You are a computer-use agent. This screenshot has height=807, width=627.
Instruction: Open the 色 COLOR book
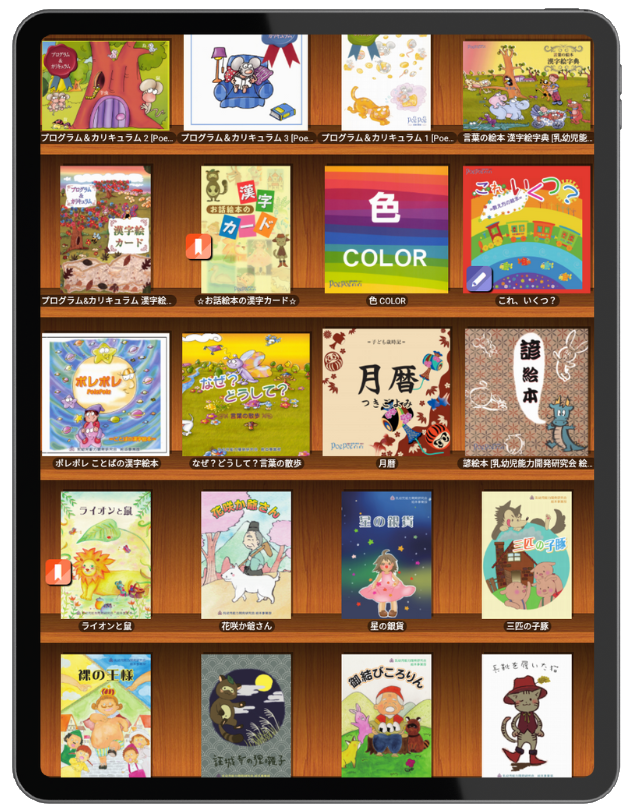pyautogui.click(x=386, y=228)
